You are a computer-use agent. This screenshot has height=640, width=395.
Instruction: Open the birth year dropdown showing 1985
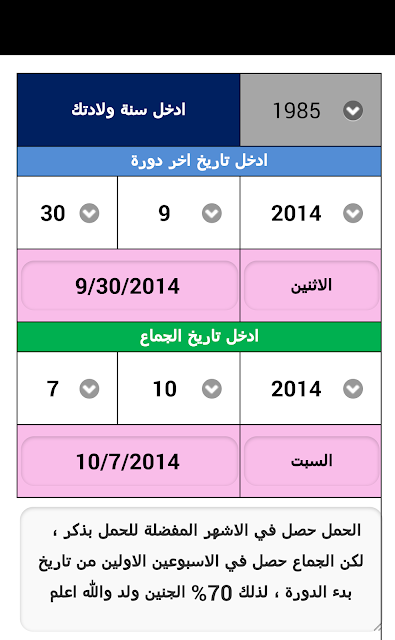point(311,110)
